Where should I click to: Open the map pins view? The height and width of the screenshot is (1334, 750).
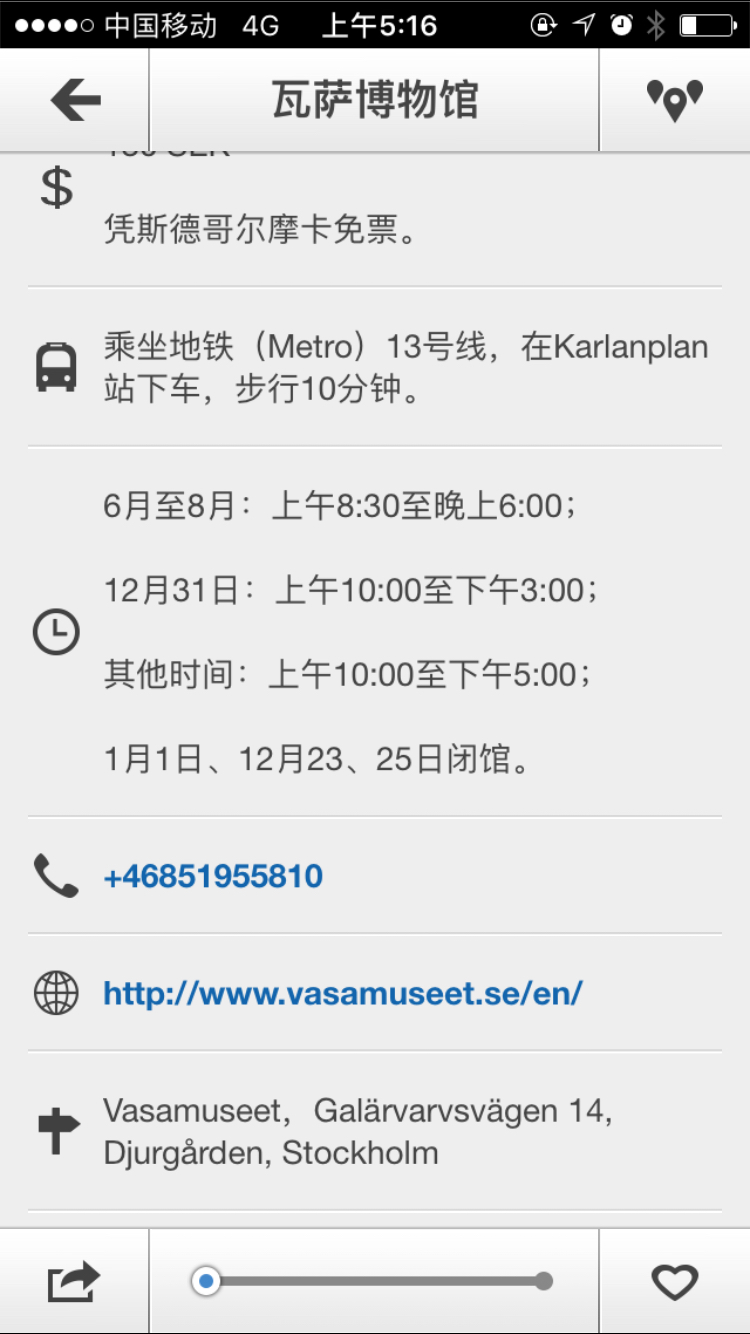(674, 100)
